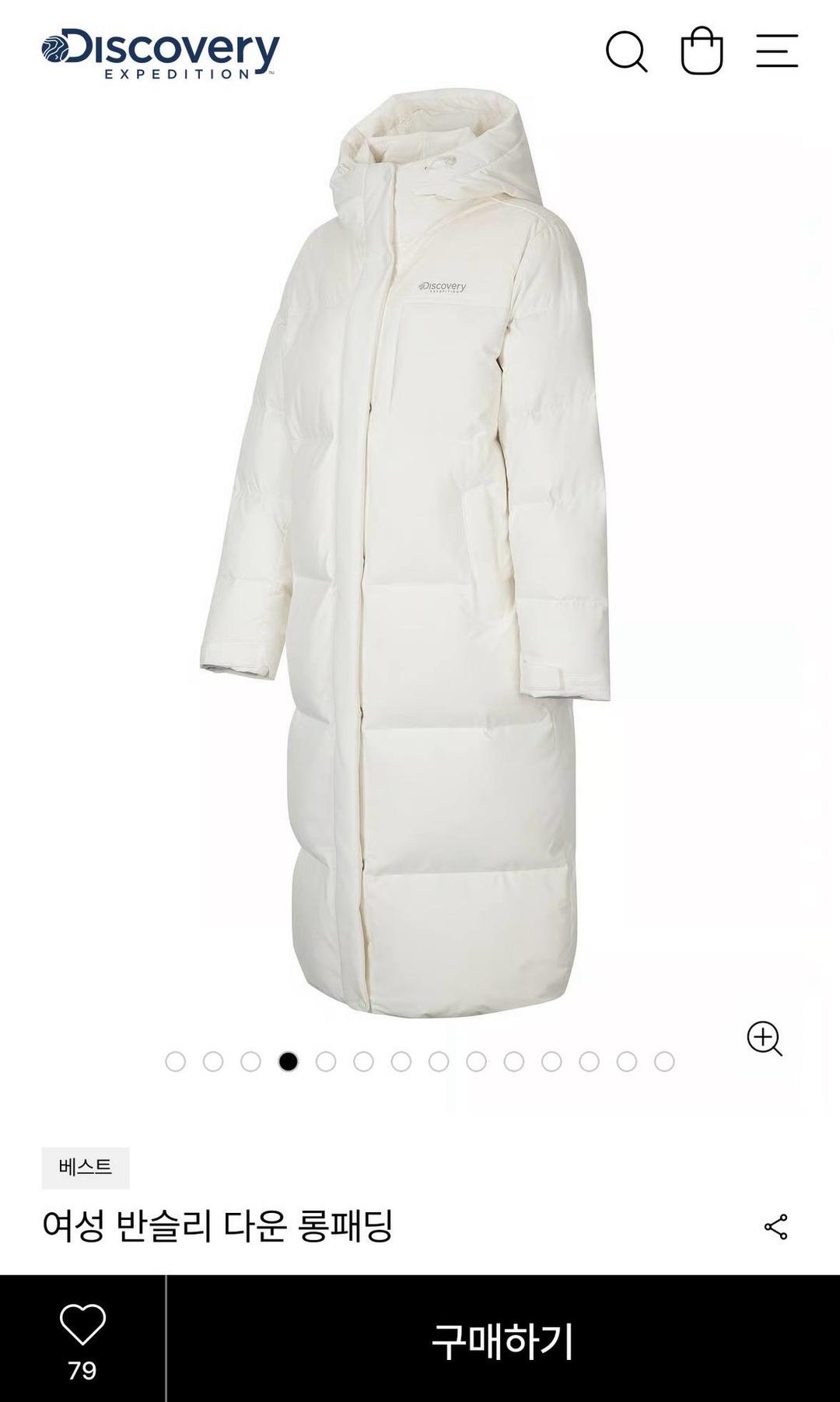Screen dimensions: 840x1402
Task: View the white long padding image
Action: click(x=404, y=552)
